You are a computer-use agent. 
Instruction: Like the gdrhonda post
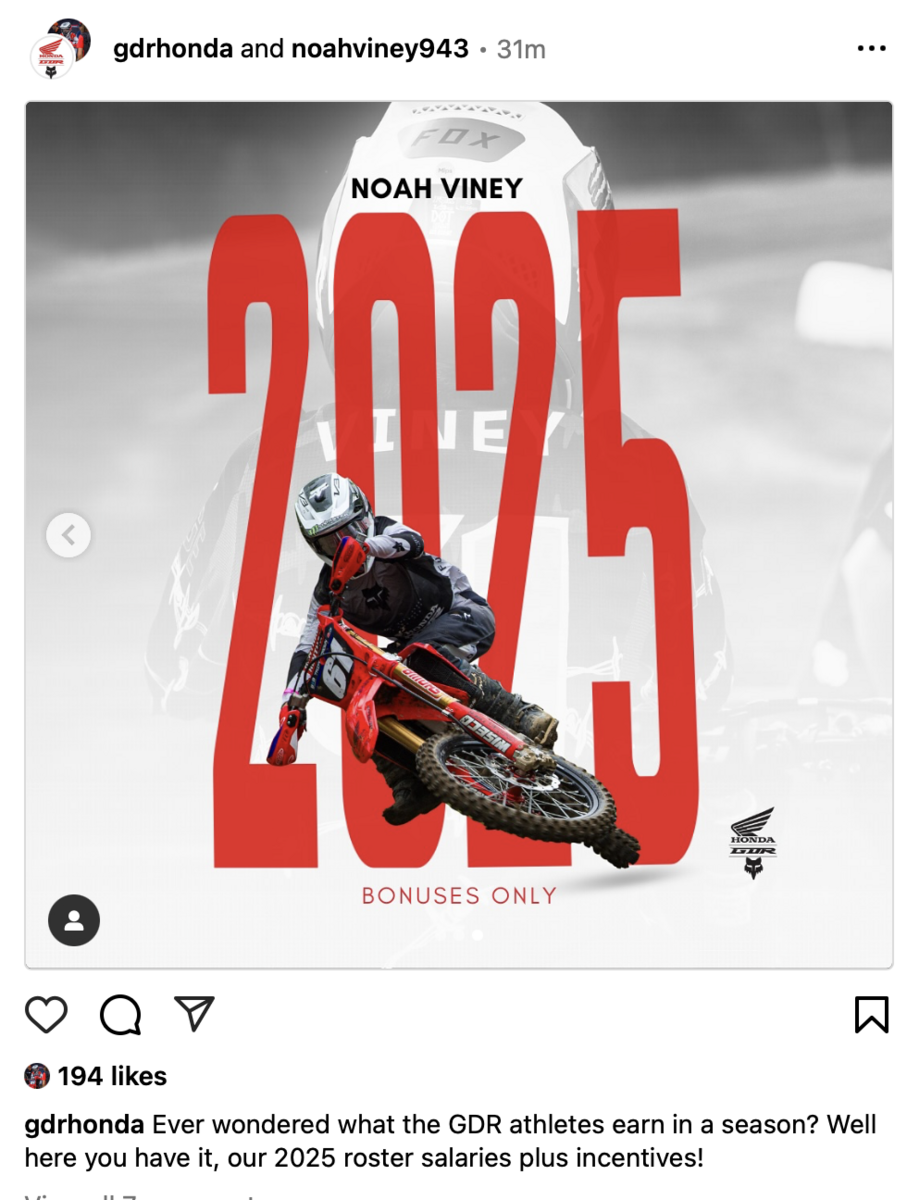click(46, 1015)
